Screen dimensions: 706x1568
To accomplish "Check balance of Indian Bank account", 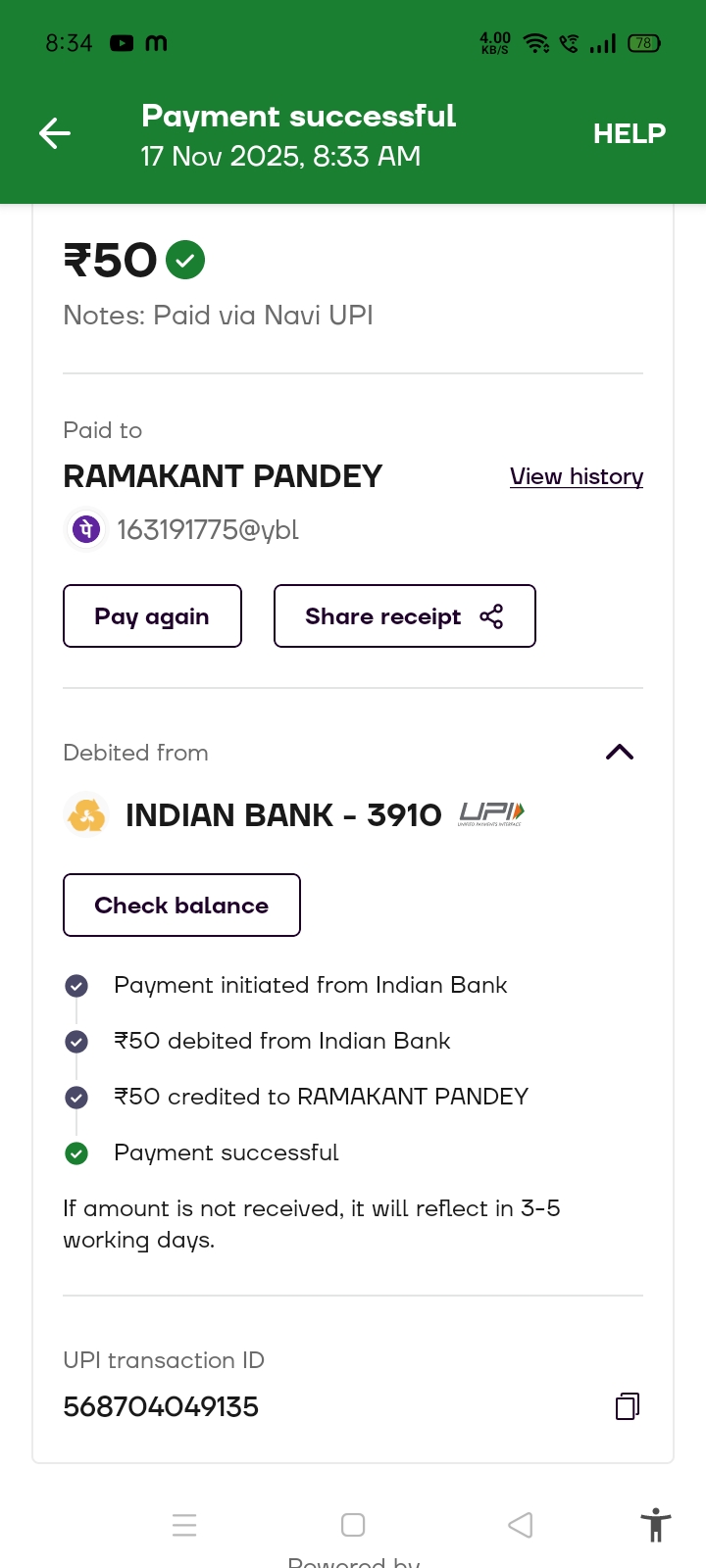I will tap(181, 906).
